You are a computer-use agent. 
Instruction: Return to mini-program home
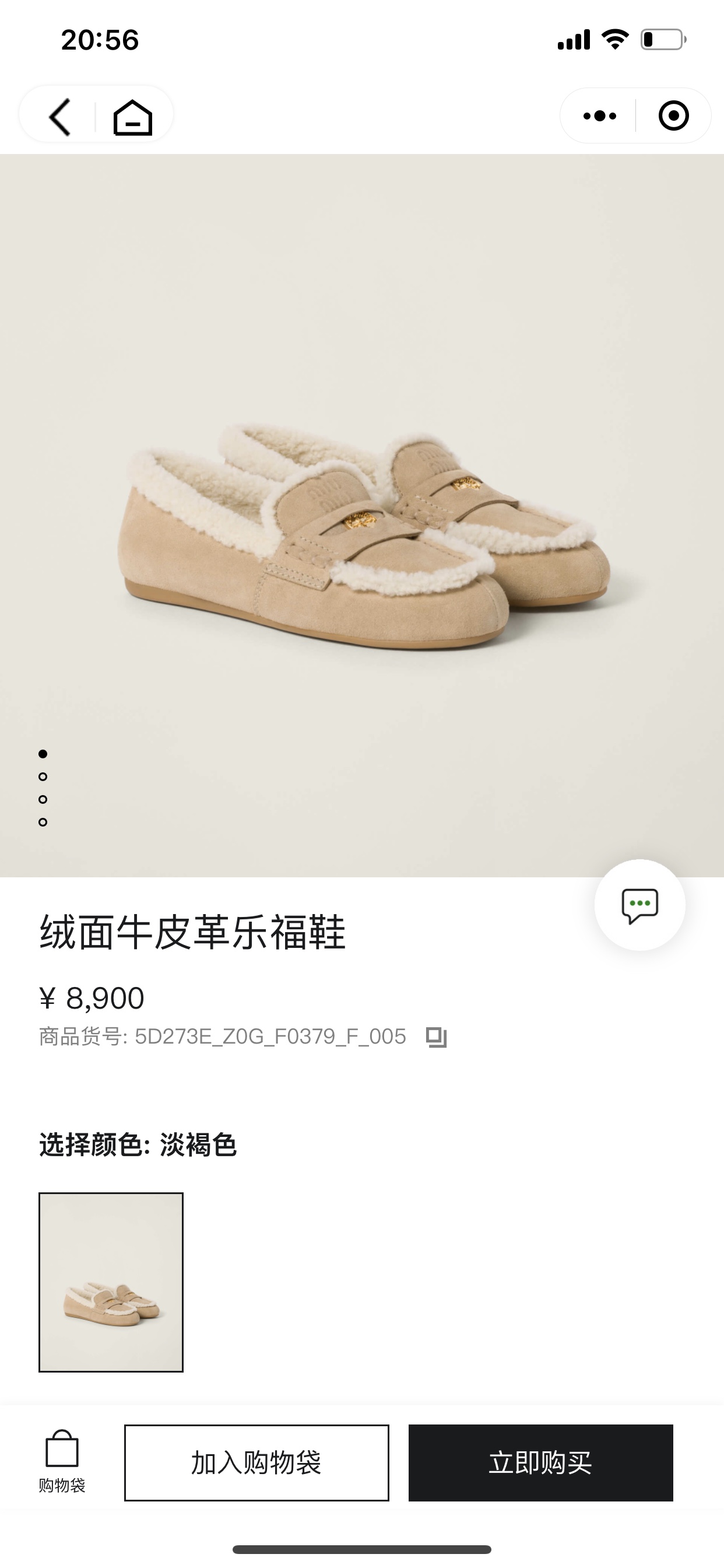click(x=133, y=117)
